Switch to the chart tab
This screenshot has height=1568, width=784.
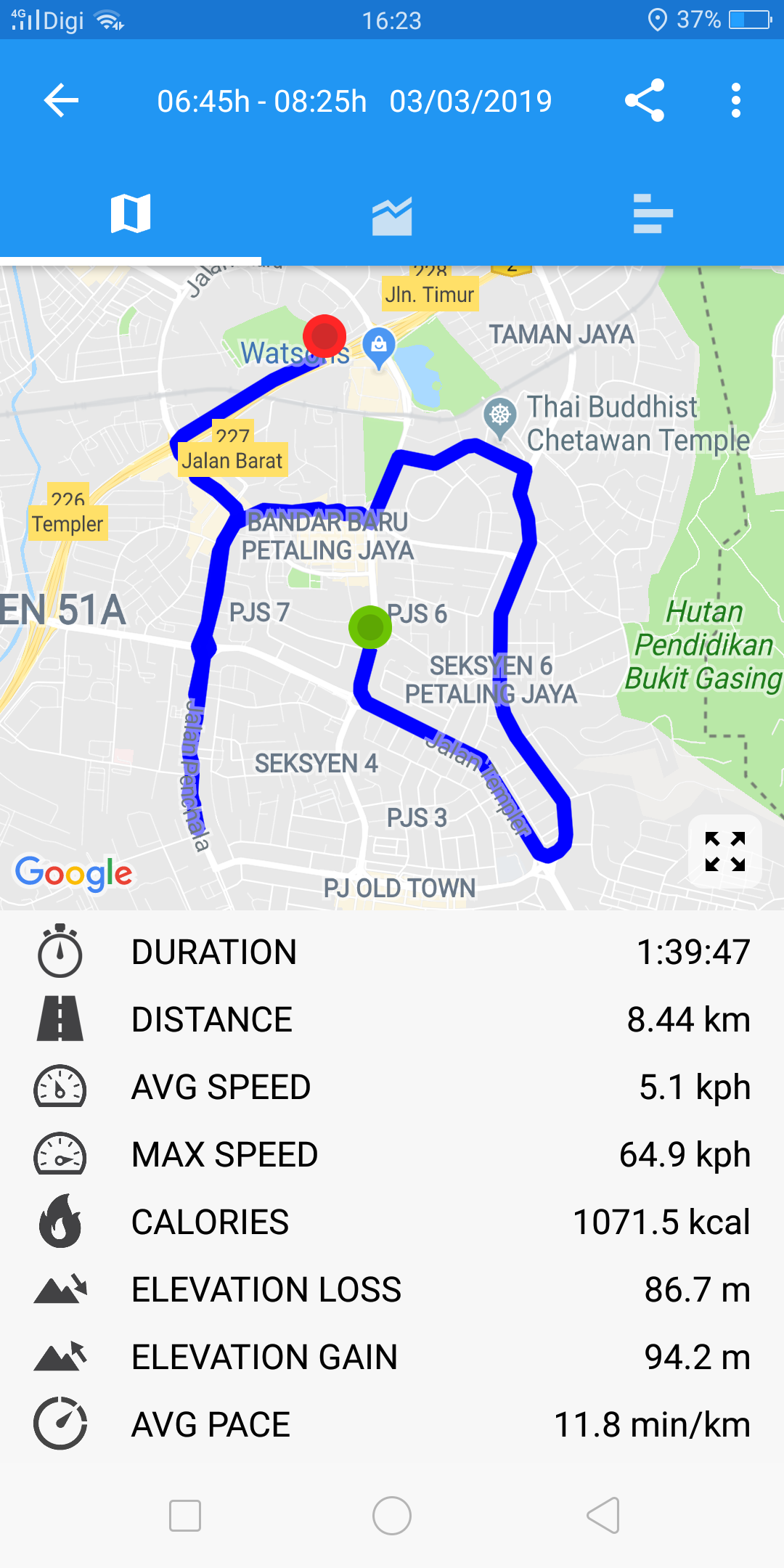(392, 216)
